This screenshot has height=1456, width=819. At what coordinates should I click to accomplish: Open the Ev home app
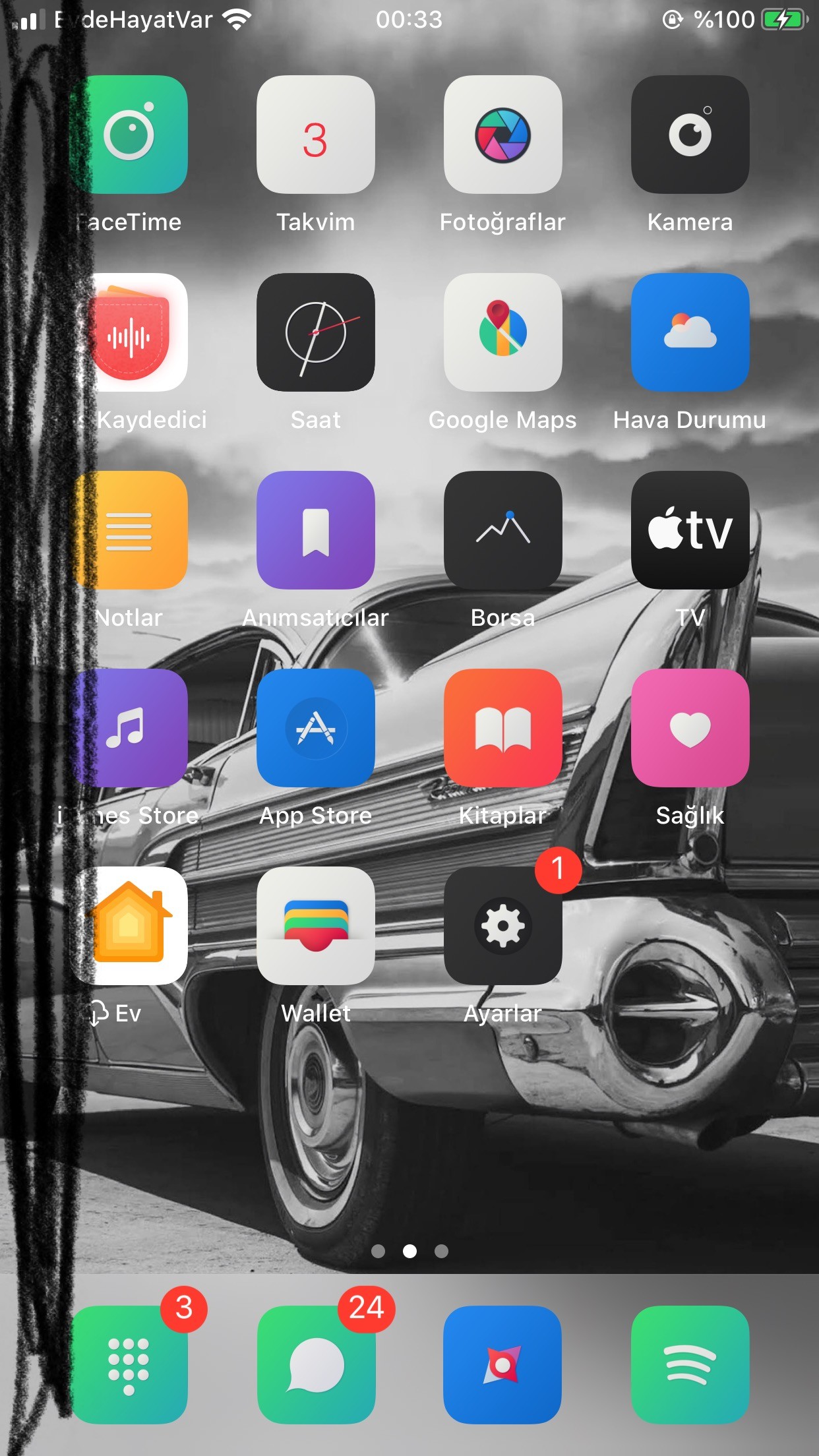129,926
